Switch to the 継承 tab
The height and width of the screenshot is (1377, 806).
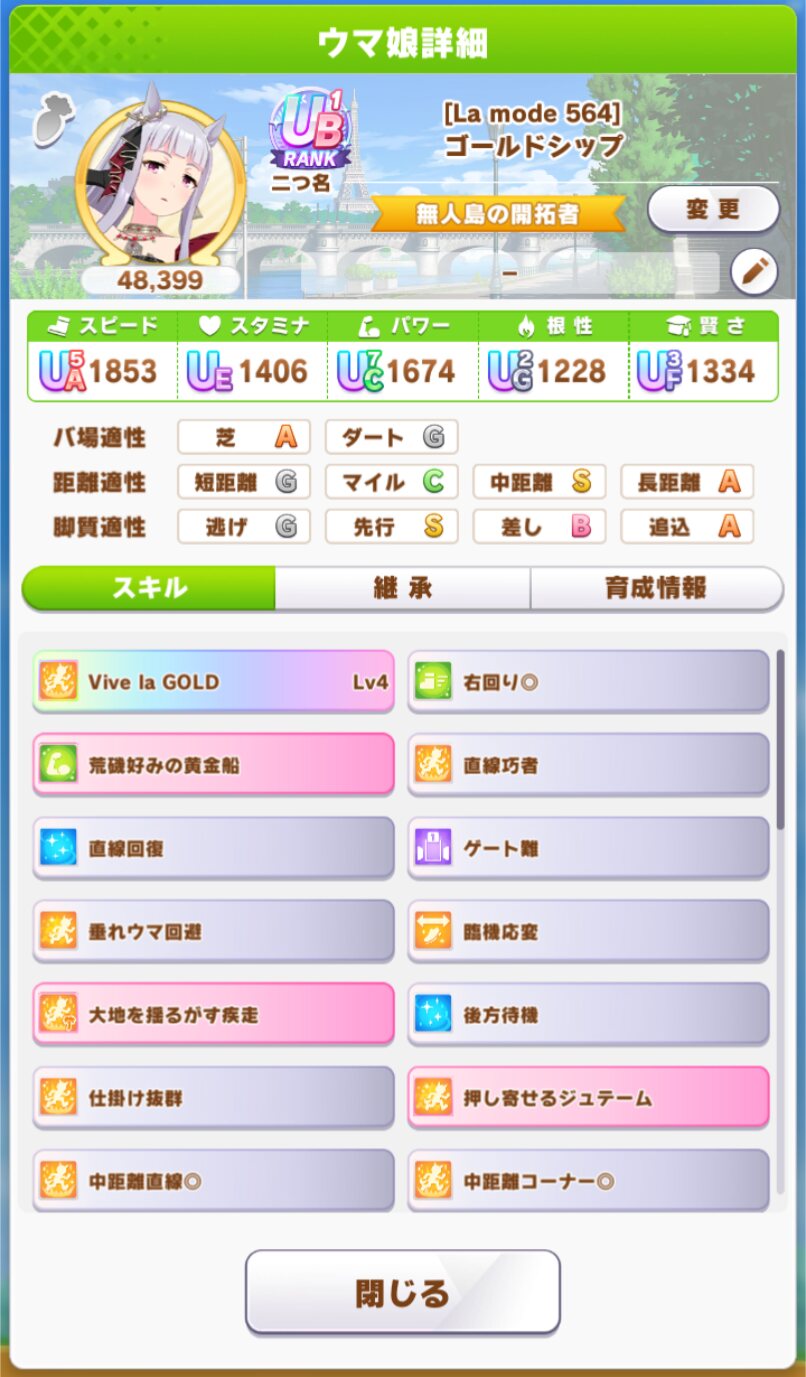[402, 588]
